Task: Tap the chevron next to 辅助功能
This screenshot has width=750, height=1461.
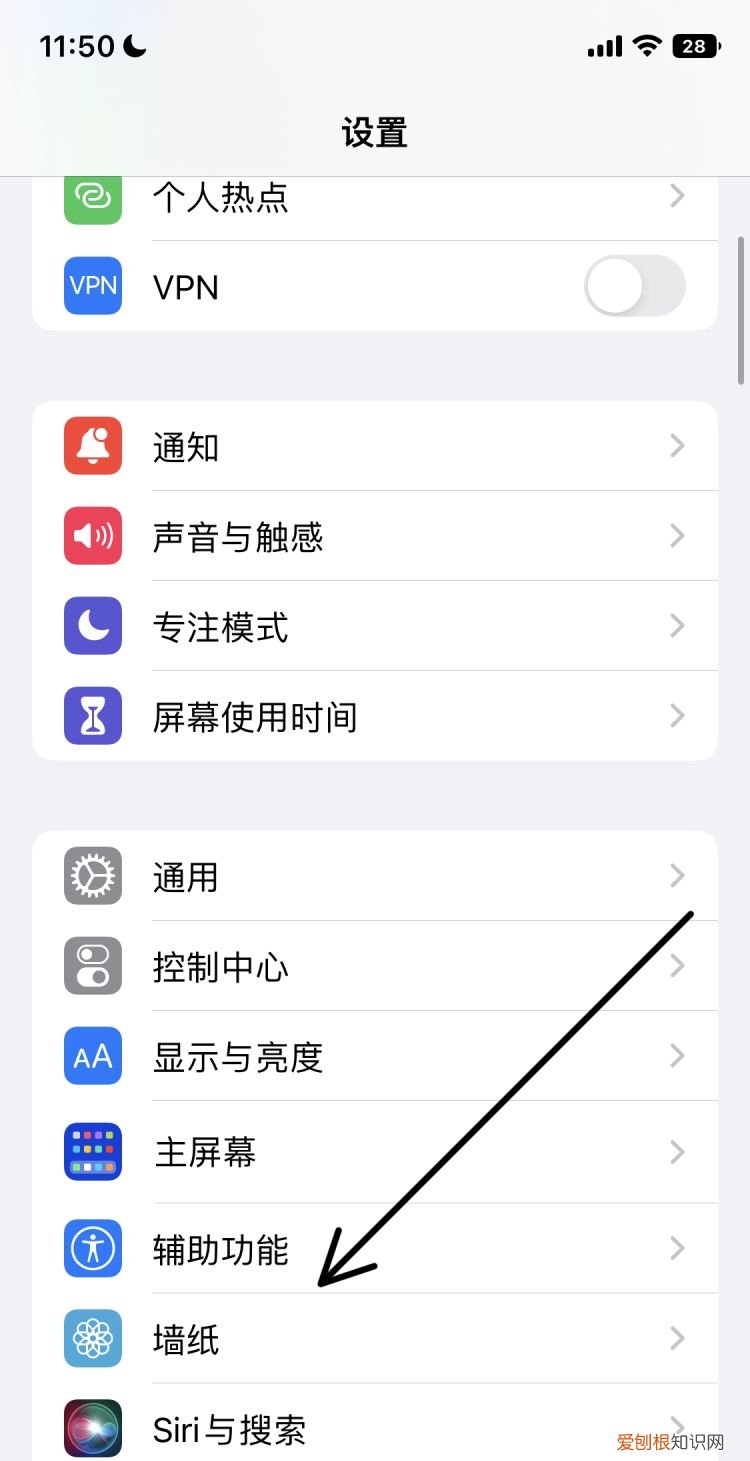Action: (x=678, y=1248)
